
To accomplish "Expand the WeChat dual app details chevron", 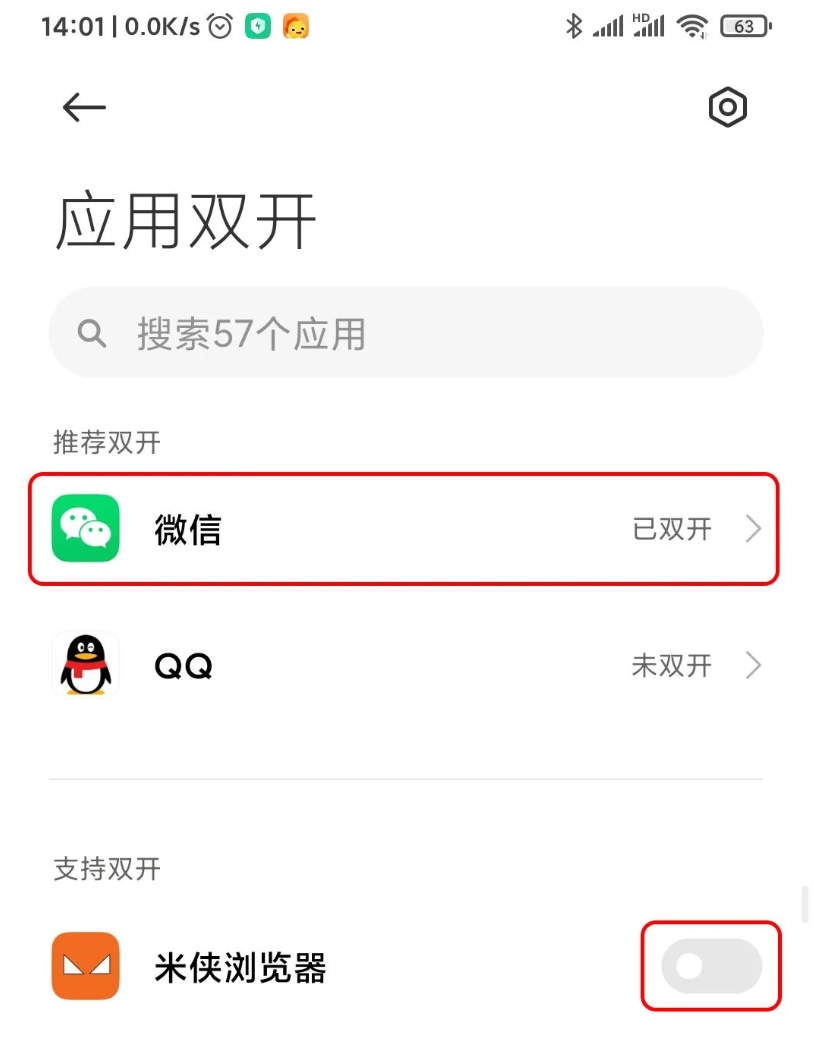I will (x=753, y=529).
